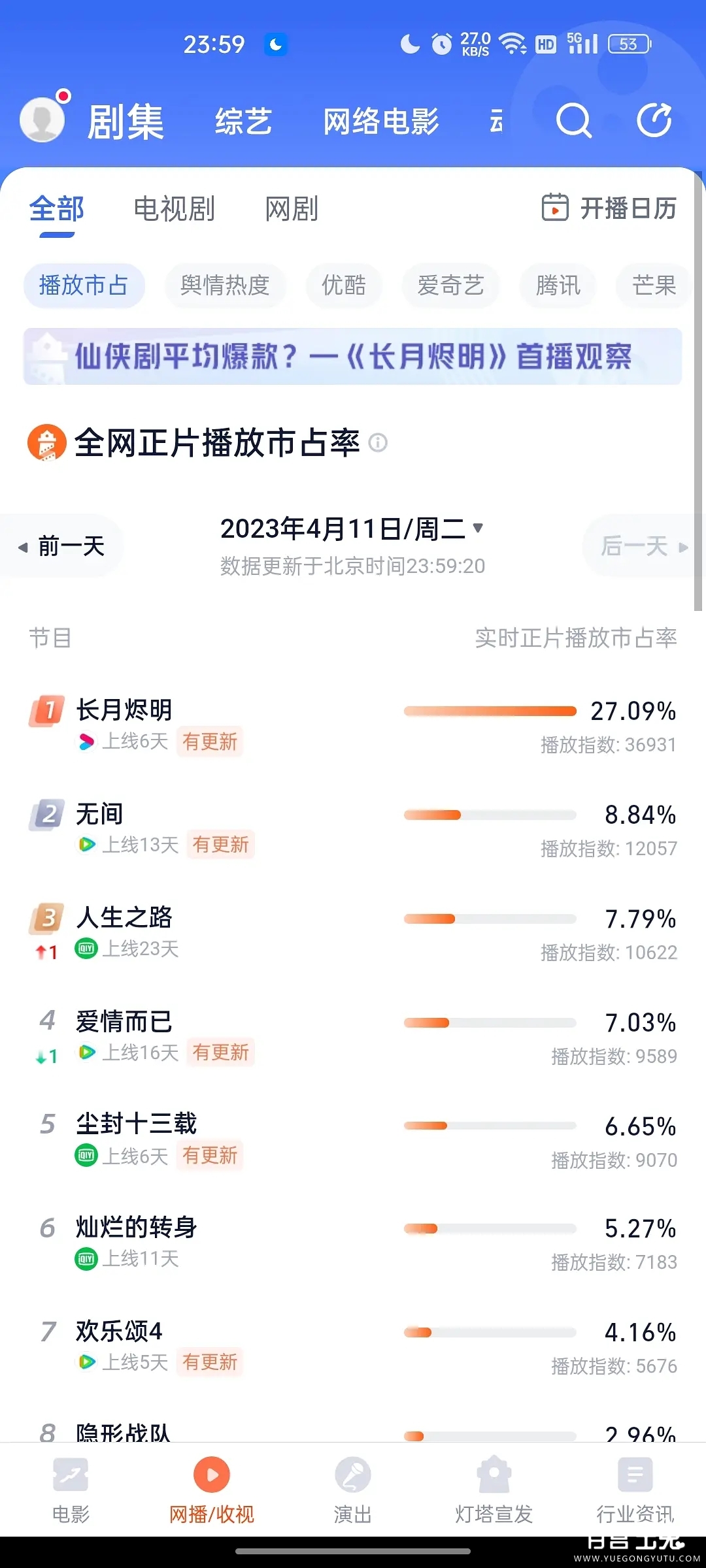Tap the refresh icon in the header

(654, 121)
